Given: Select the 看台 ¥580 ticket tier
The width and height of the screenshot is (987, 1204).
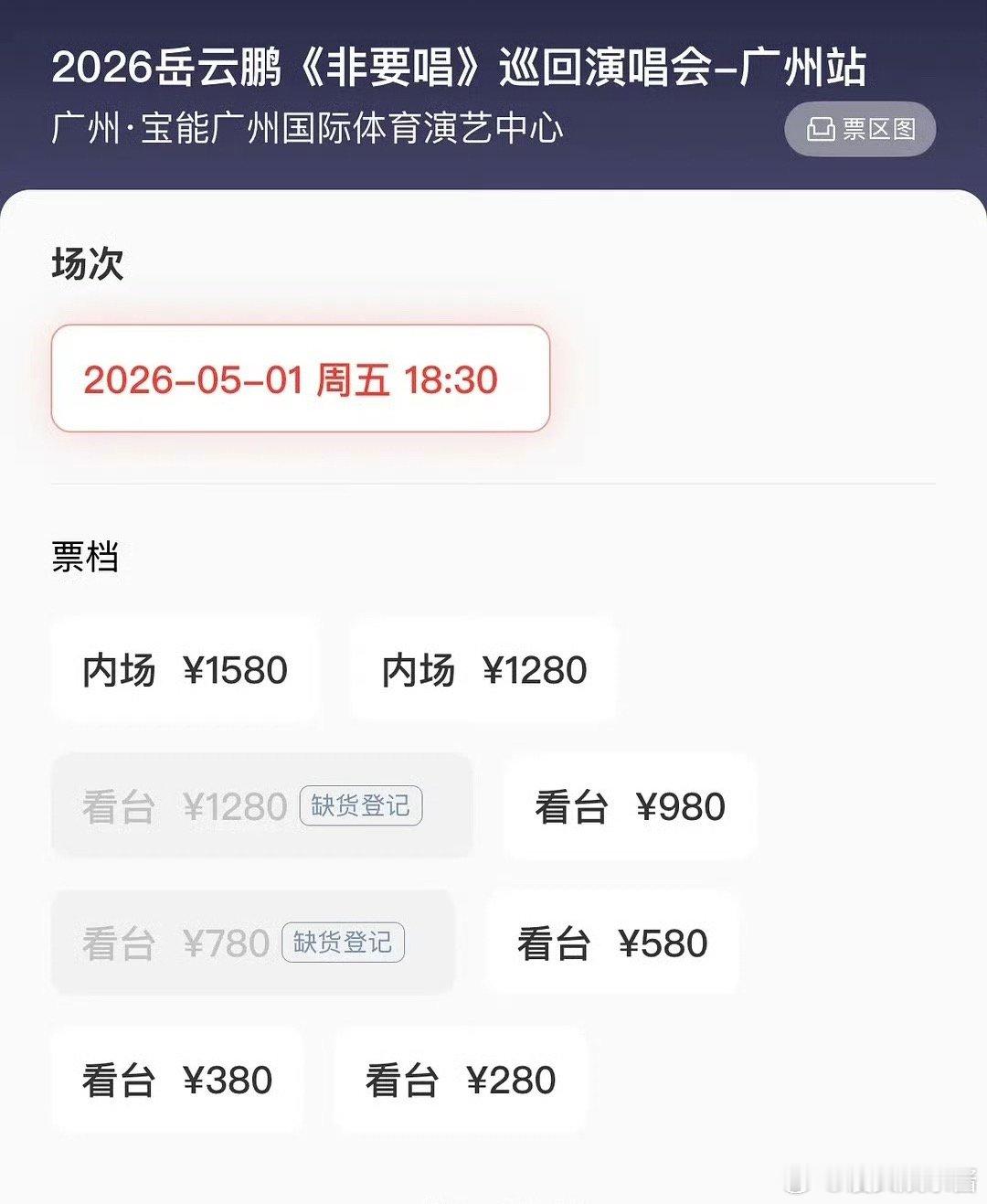Looking at the screenshot, I should [x=613, y=943].
